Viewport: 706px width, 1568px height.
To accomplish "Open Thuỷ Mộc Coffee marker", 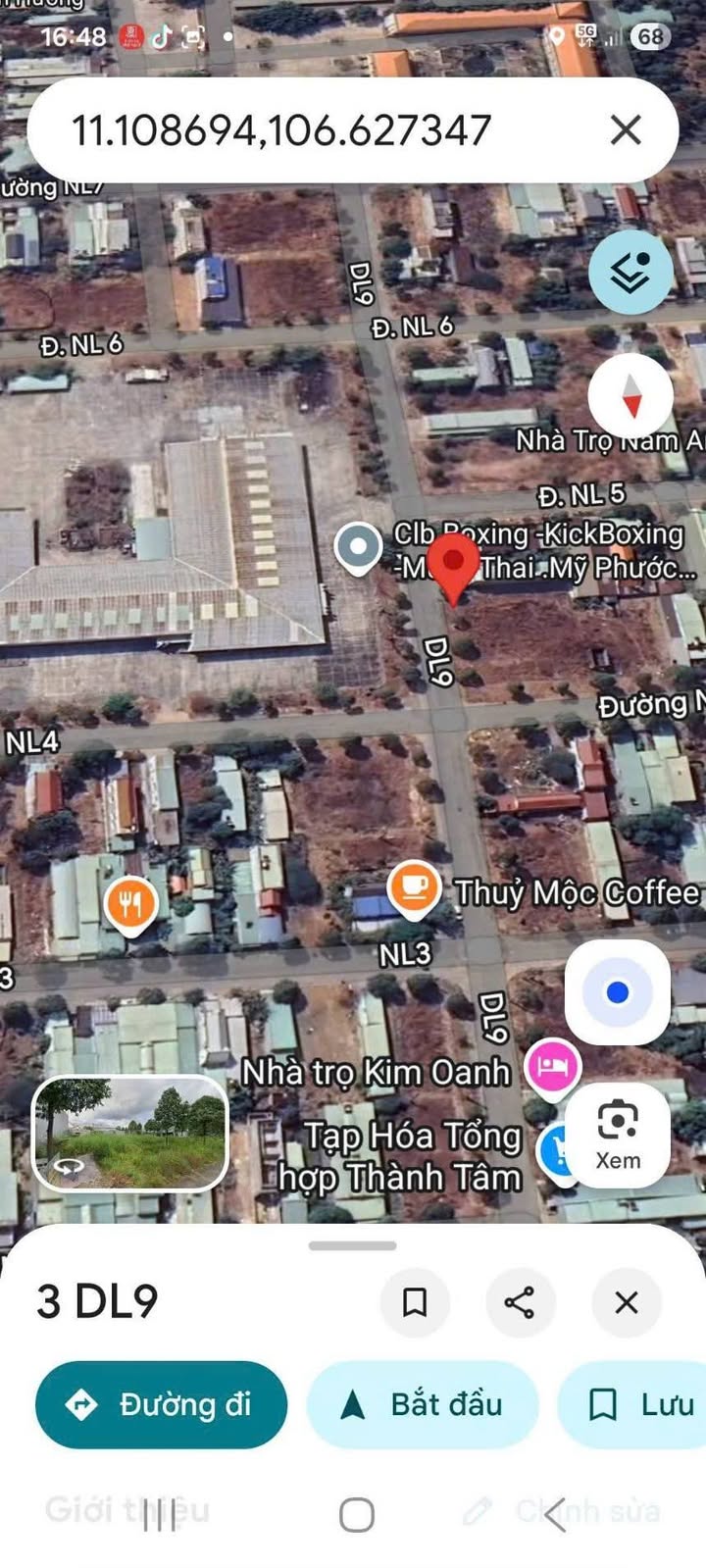I will [x=413, y=888].
